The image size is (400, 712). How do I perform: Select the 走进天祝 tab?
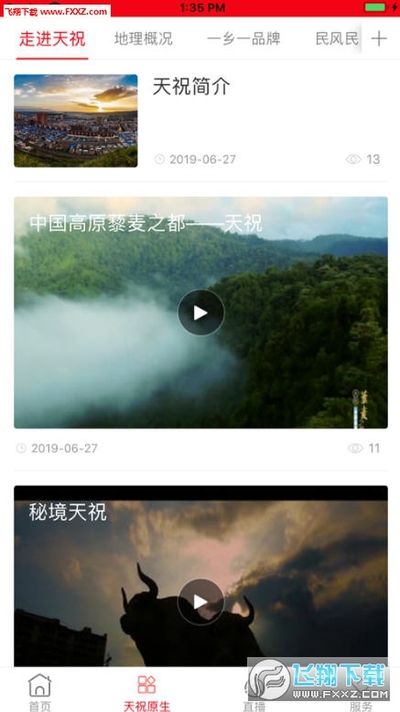[x=52, y=39]
